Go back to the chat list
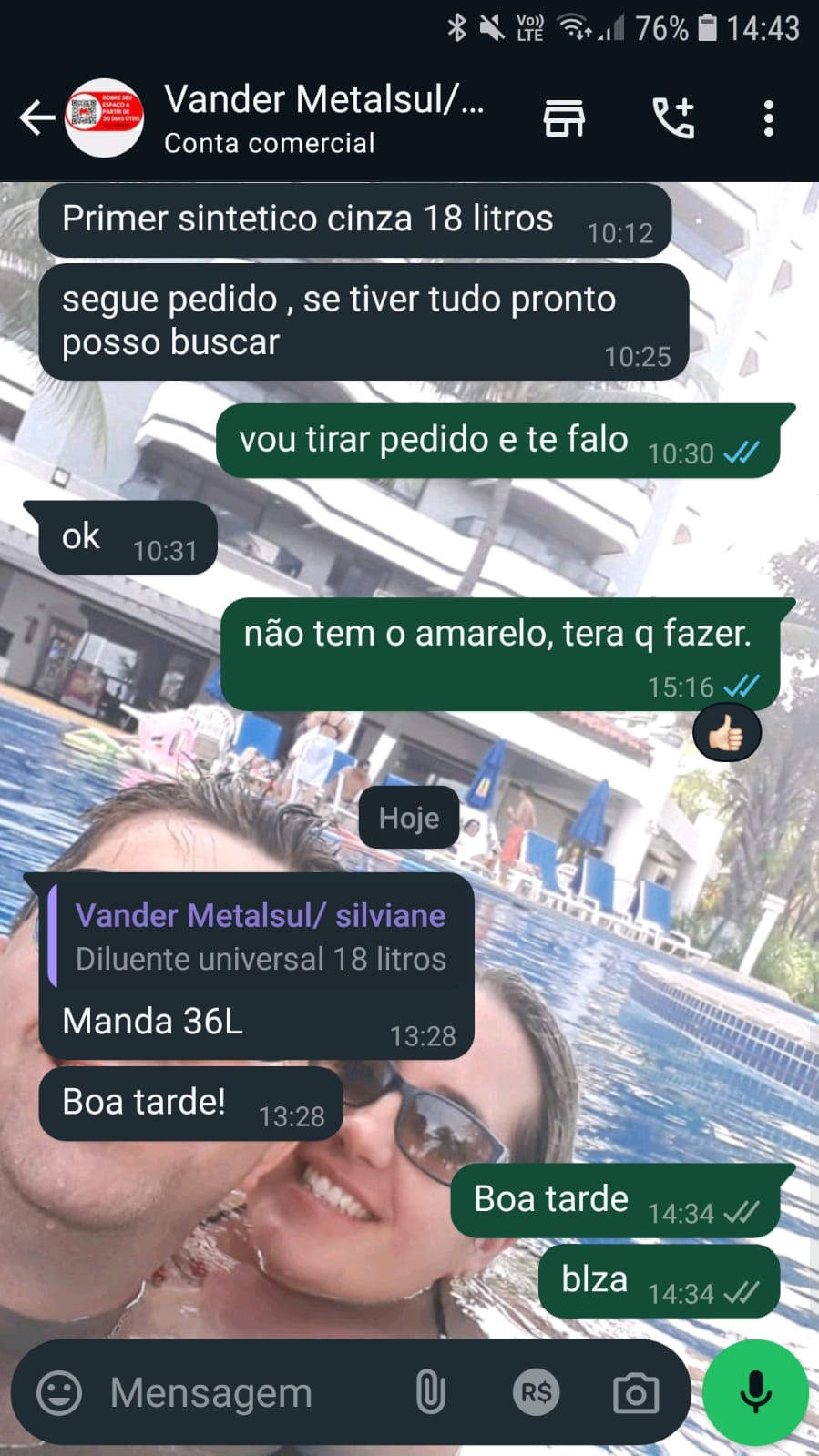The width and height of the screenshot is (819, 1456). pos(35,118)
